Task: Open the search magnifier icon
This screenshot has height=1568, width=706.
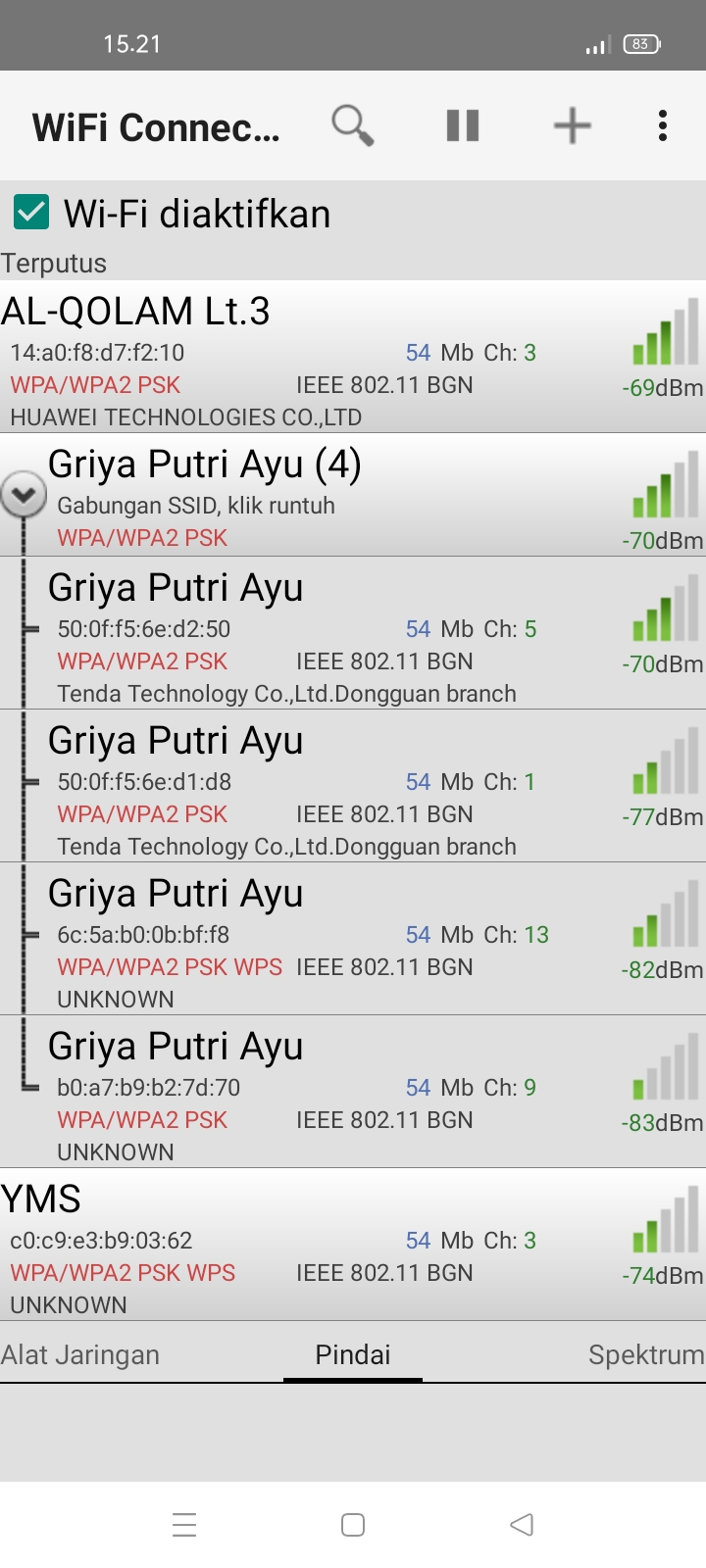Action: coord(353,125)
